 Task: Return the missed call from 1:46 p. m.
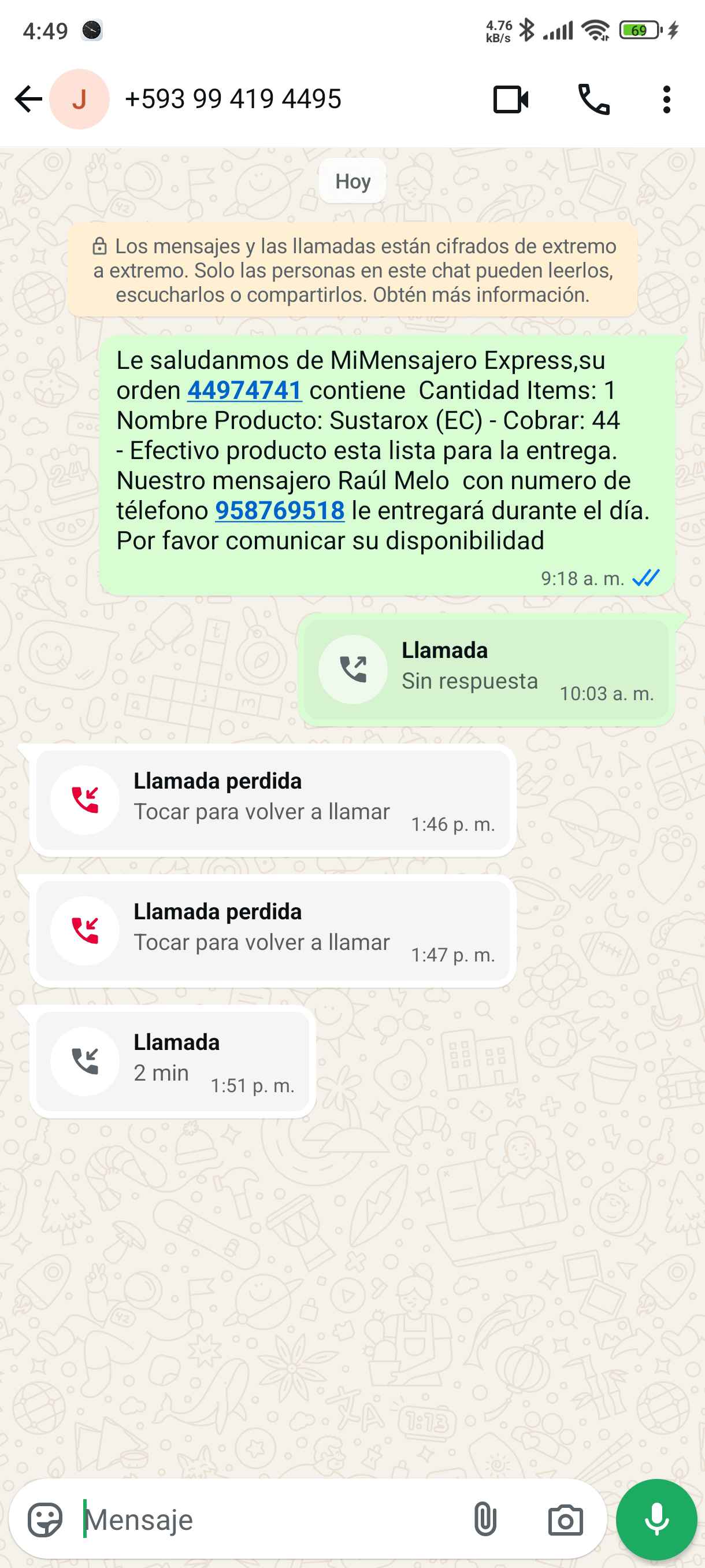[273, 800]
